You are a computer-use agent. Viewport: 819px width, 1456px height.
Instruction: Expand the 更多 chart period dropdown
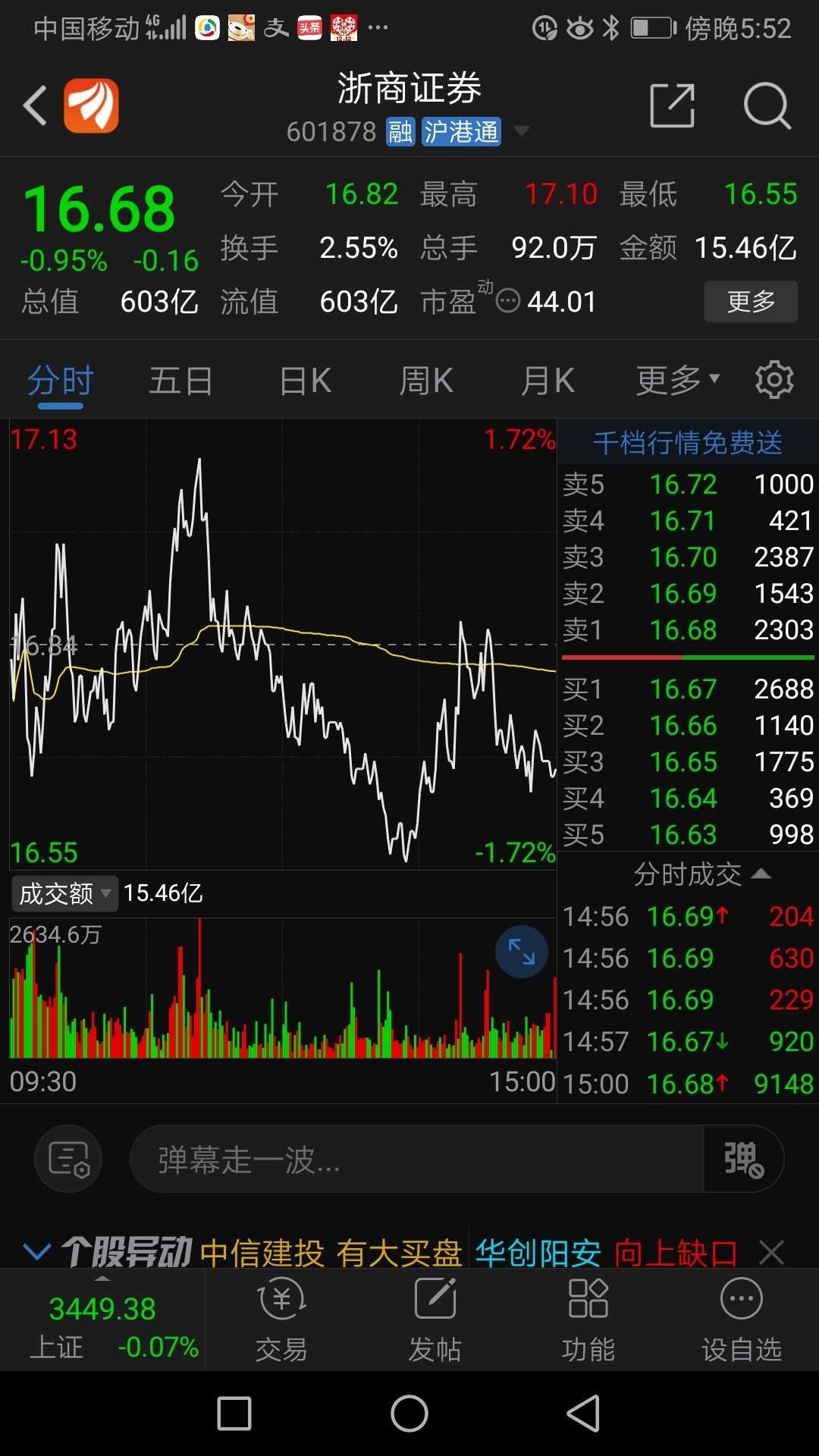[x=676, y=381]
